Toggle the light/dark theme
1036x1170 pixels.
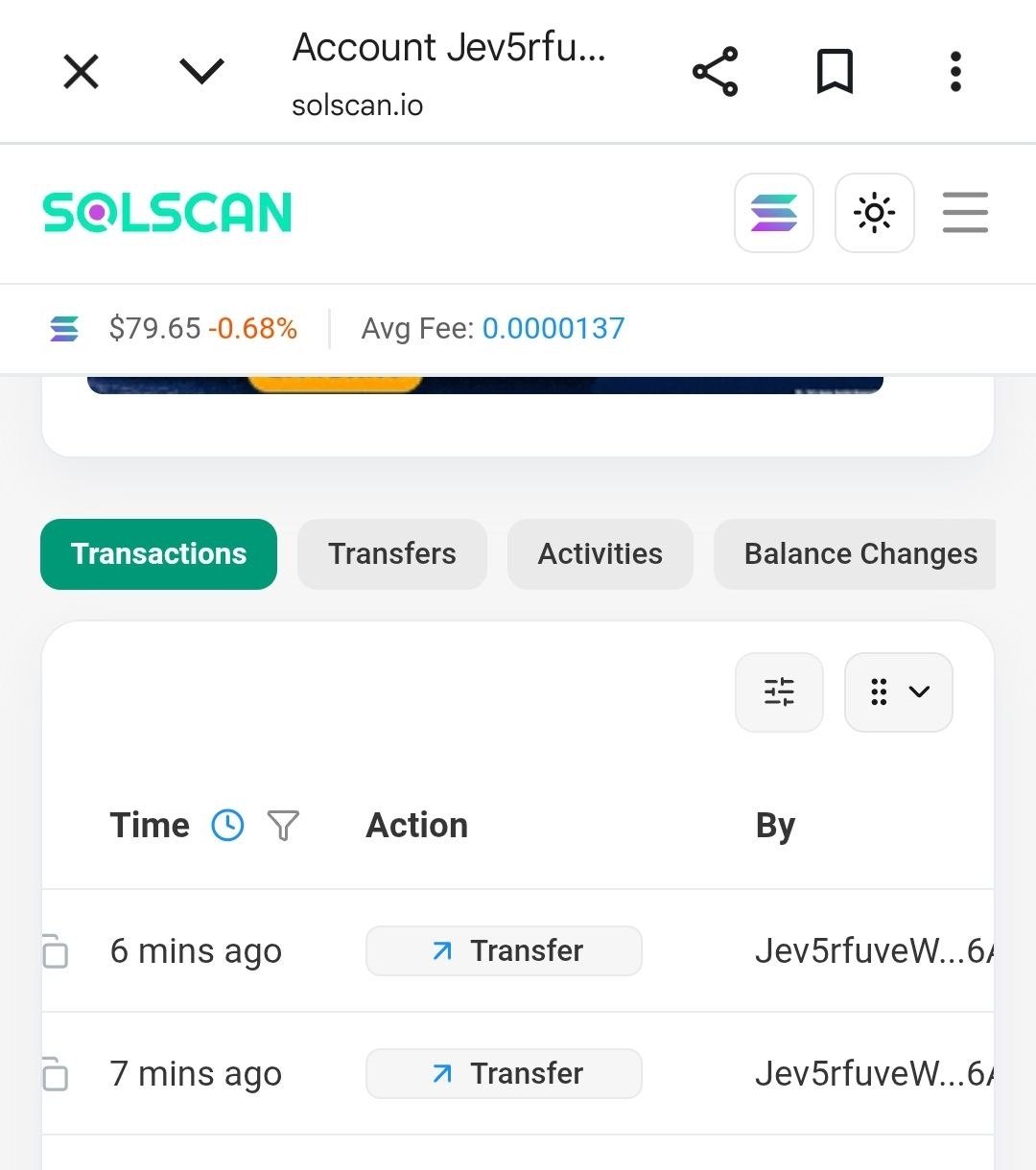pyautogui.click(x=874, y=213)
